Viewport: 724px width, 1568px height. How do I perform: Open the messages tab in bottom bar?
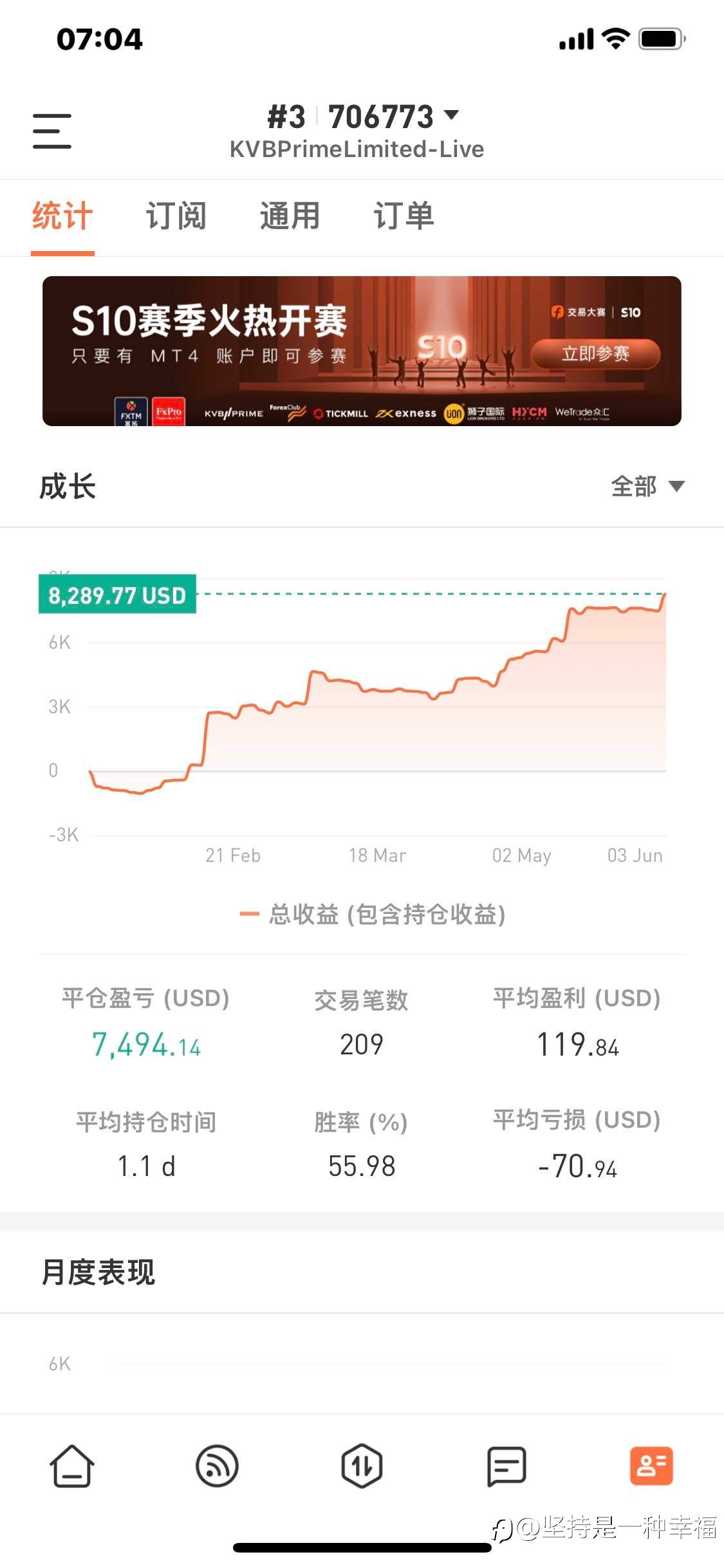506,1466
